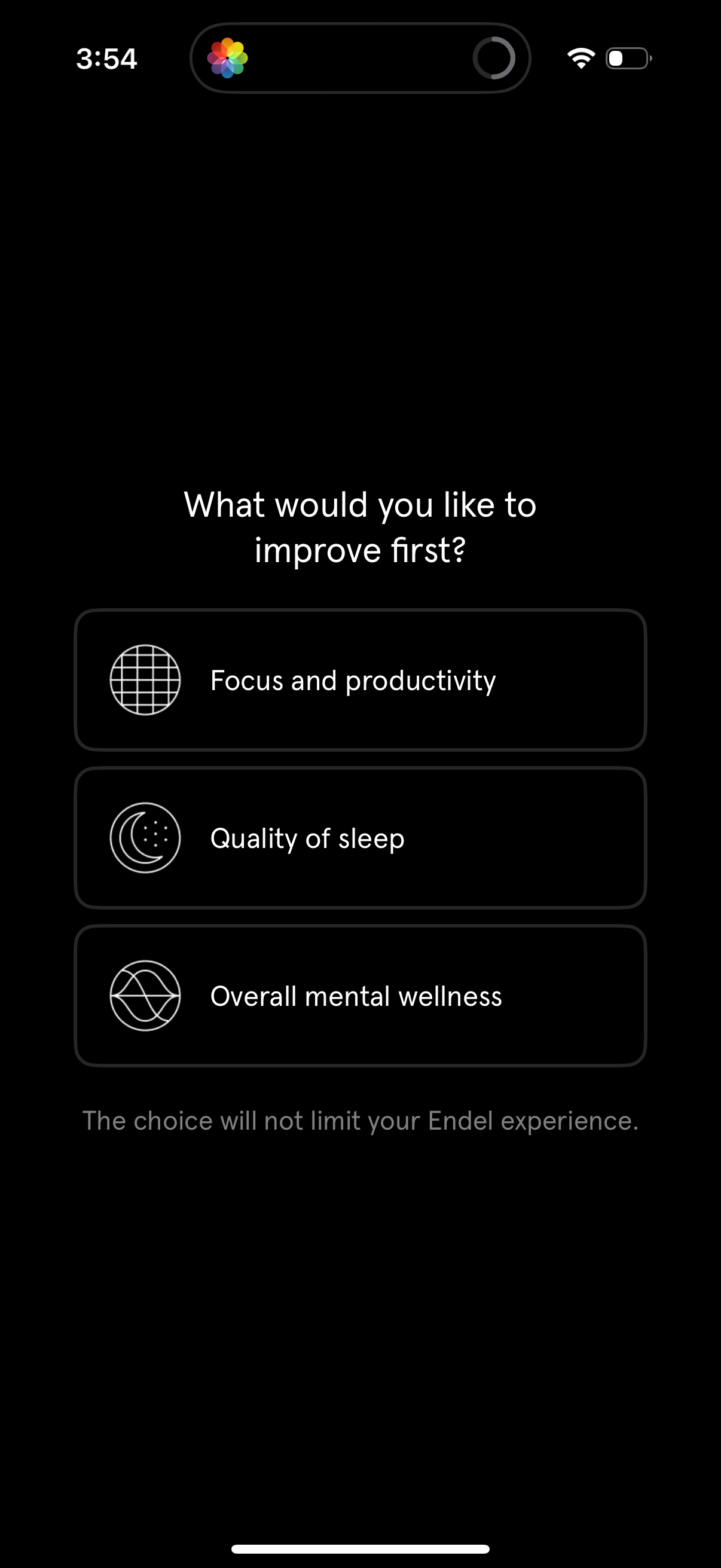Tap the question heading 'What would you like to improve first?'
This screenshot has width=721, height=1568.
click(x=360, y=526)
